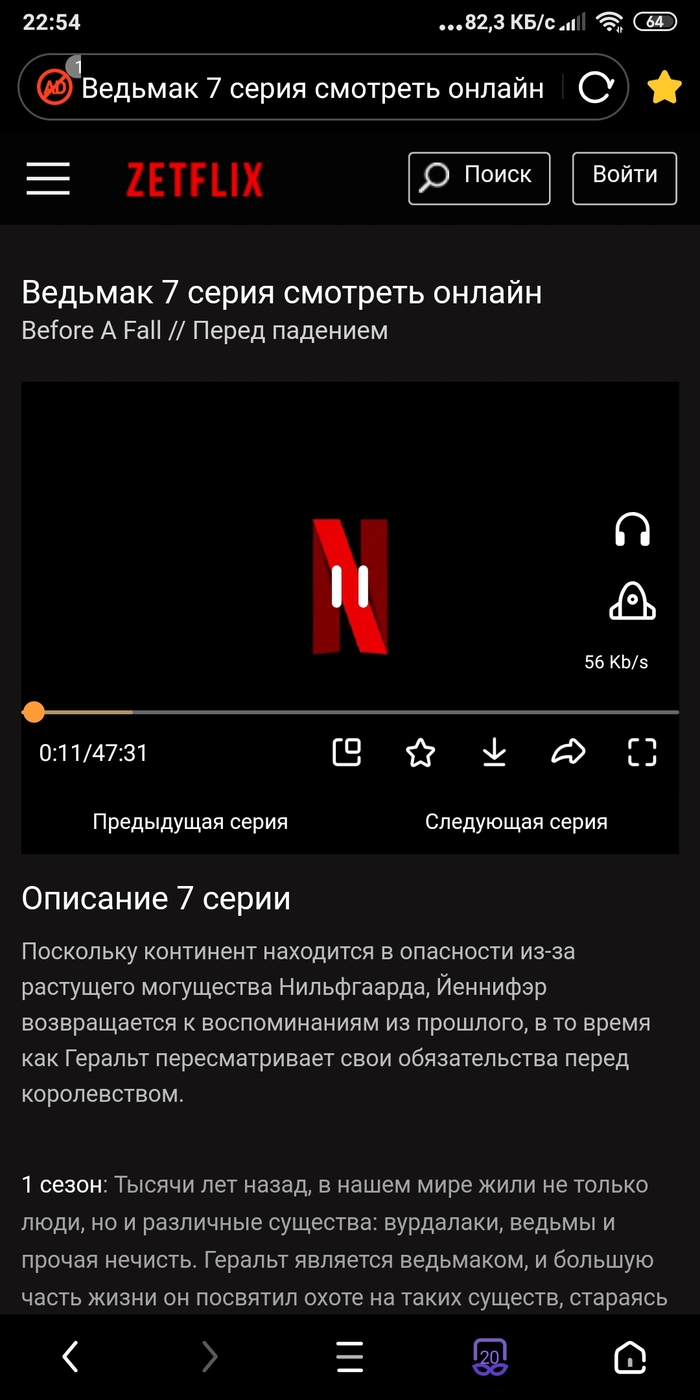The height and width of the screenshot is (1400, 700).
Task: Add video to favorites with player star
Action: point(420,752)
